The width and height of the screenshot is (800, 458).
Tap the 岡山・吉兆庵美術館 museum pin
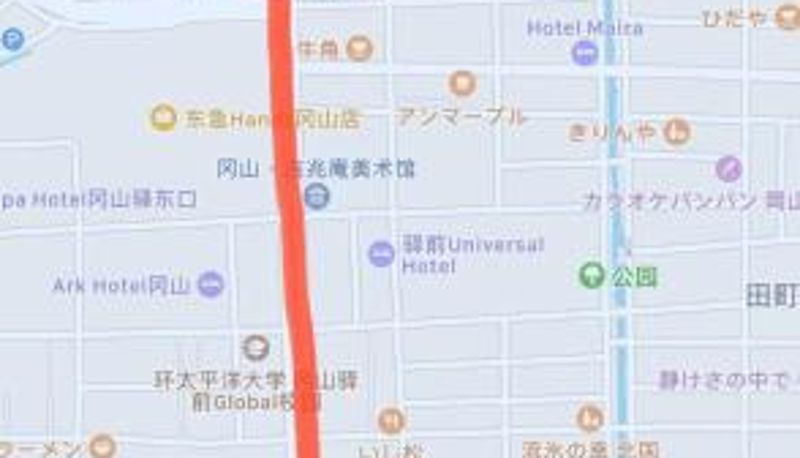[317, 195]
